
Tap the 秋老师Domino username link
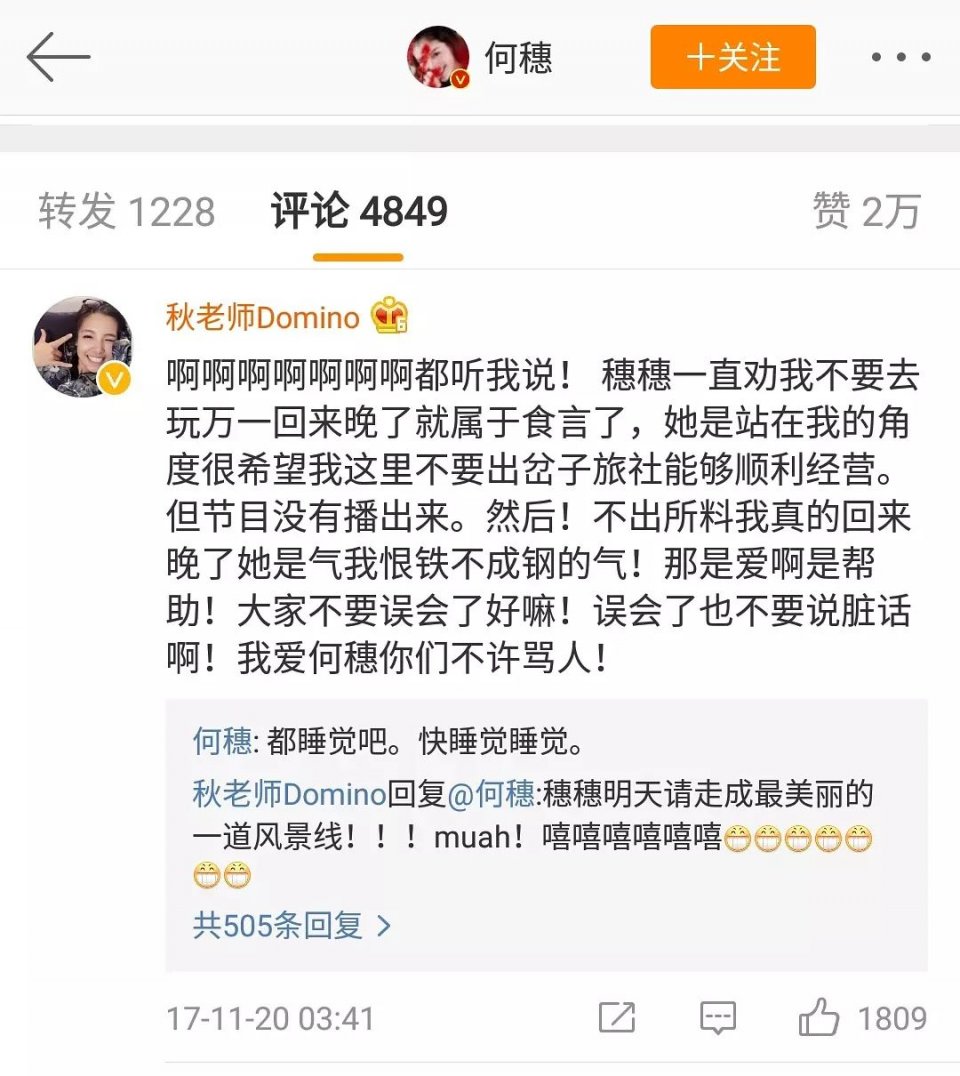point(262,318)
